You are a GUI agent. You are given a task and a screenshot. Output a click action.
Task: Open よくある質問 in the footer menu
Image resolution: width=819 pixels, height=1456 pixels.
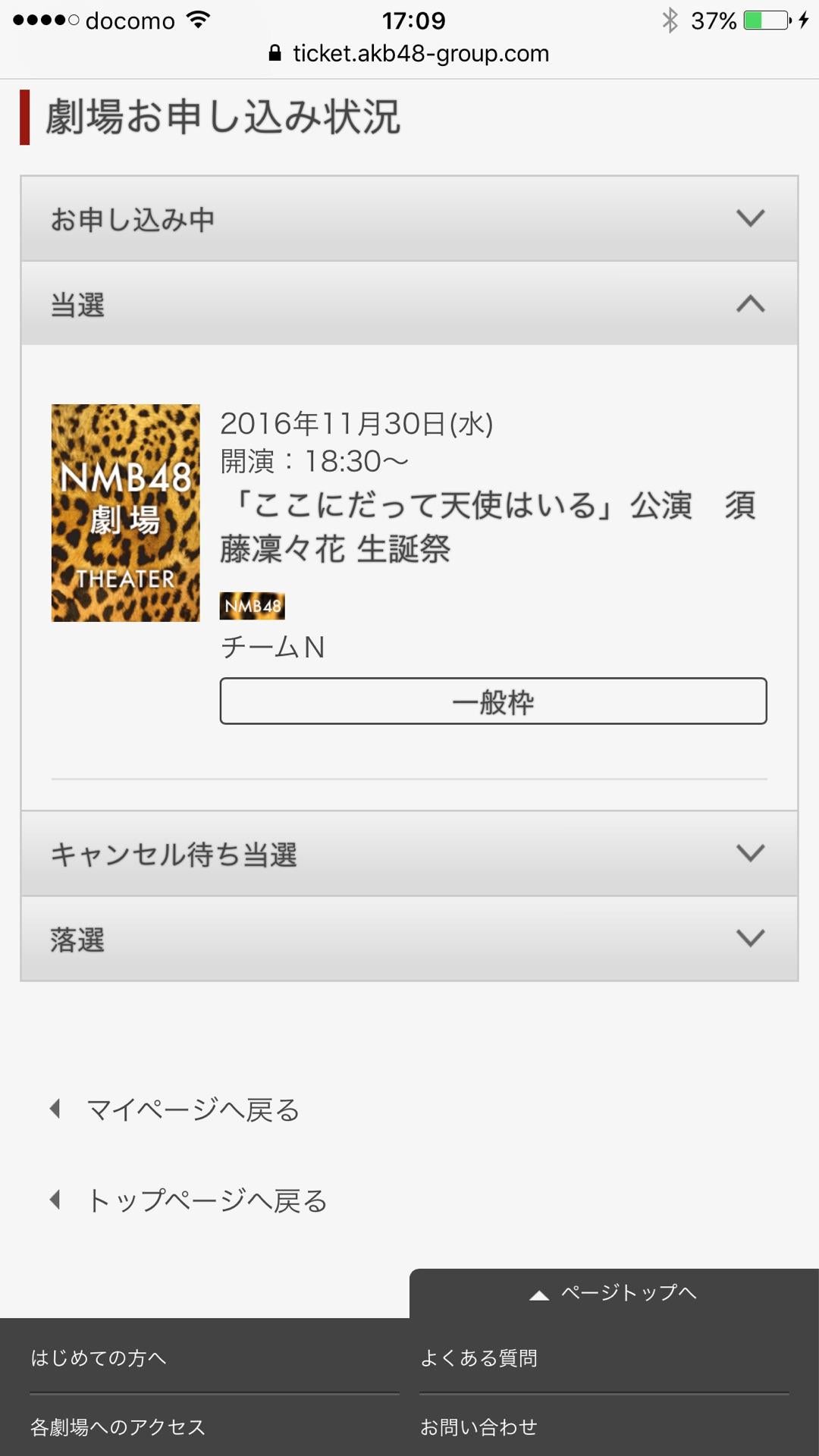coord(479,1358)
